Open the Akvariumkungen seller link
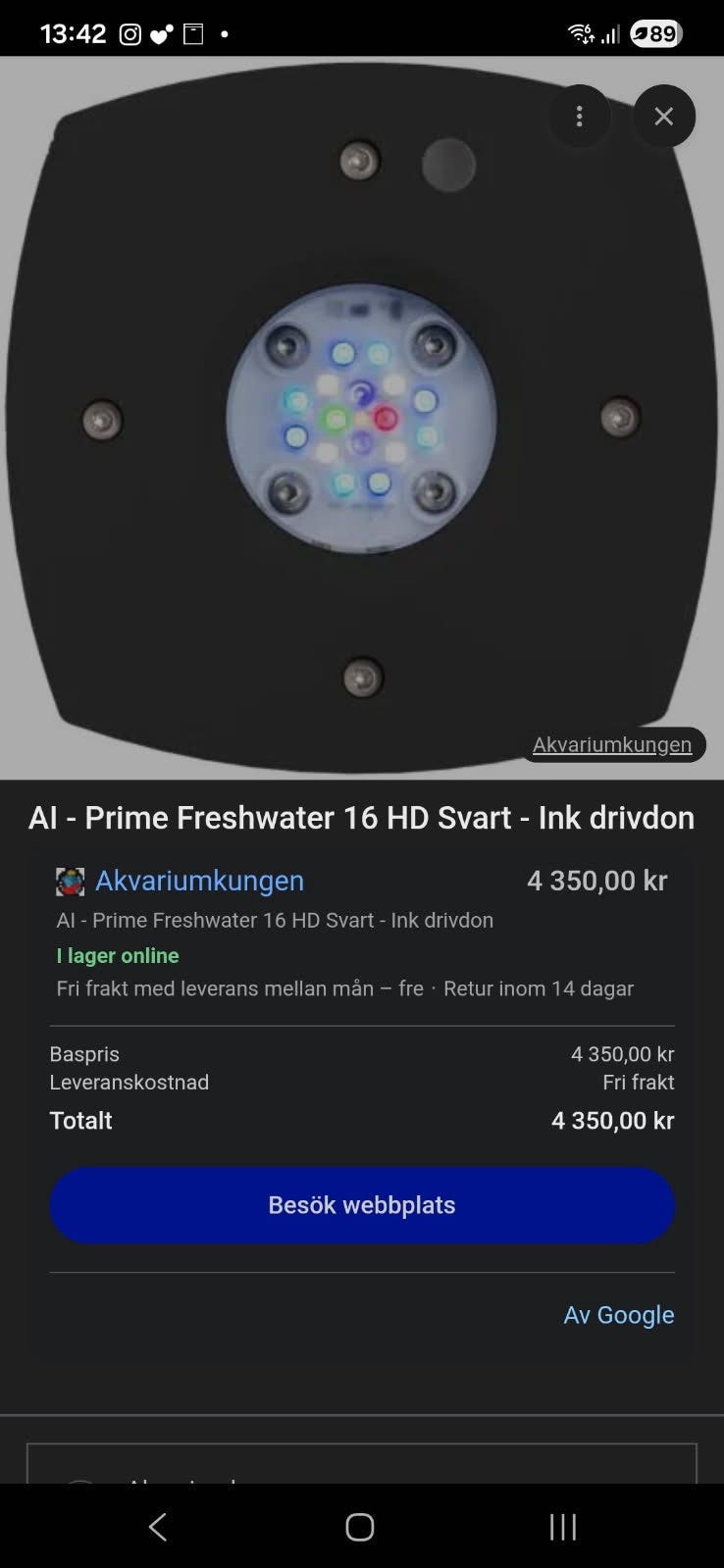Screen dimensions: 724x1568 (199, 881)
